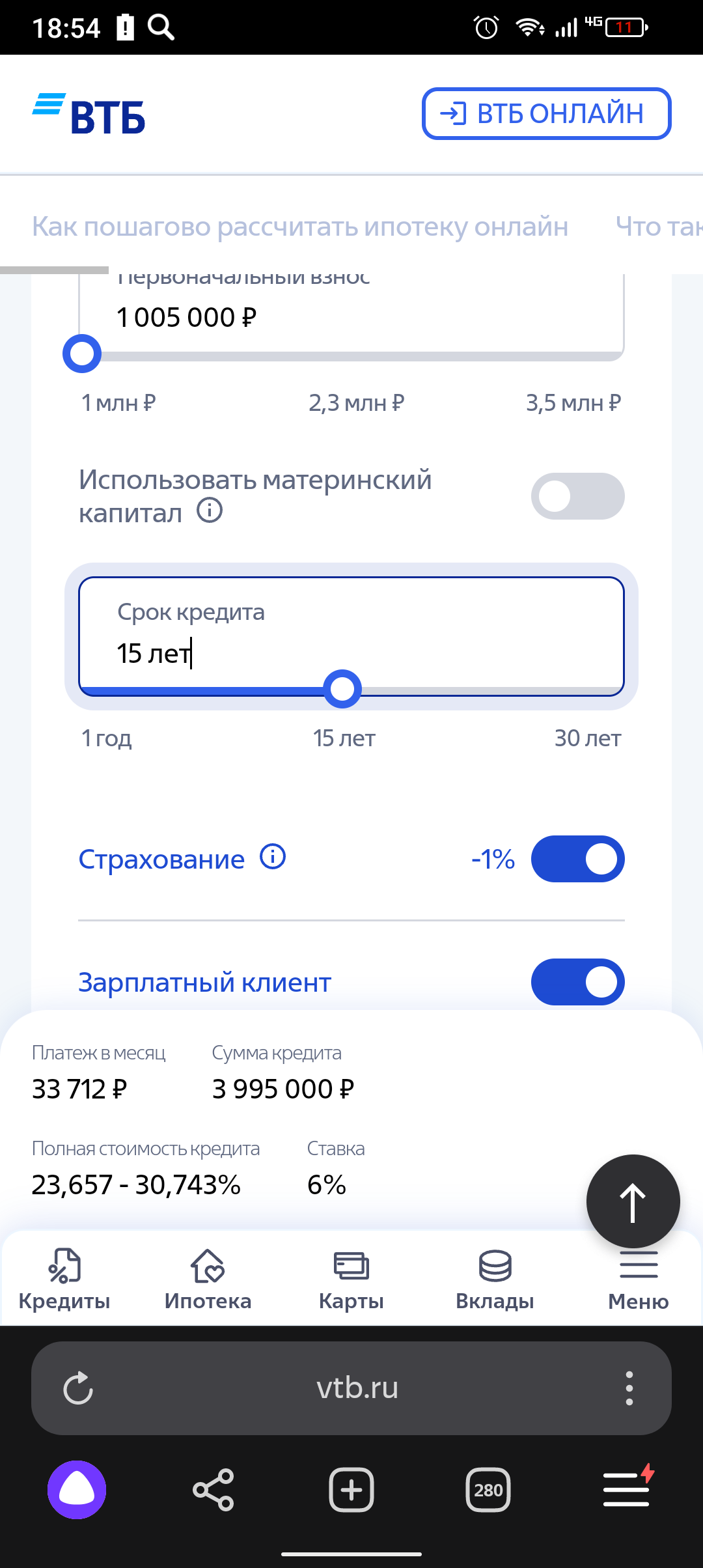
Task: Switch to the Ипотека tab
Action: pyautogui.click(x=208, y=1279)
